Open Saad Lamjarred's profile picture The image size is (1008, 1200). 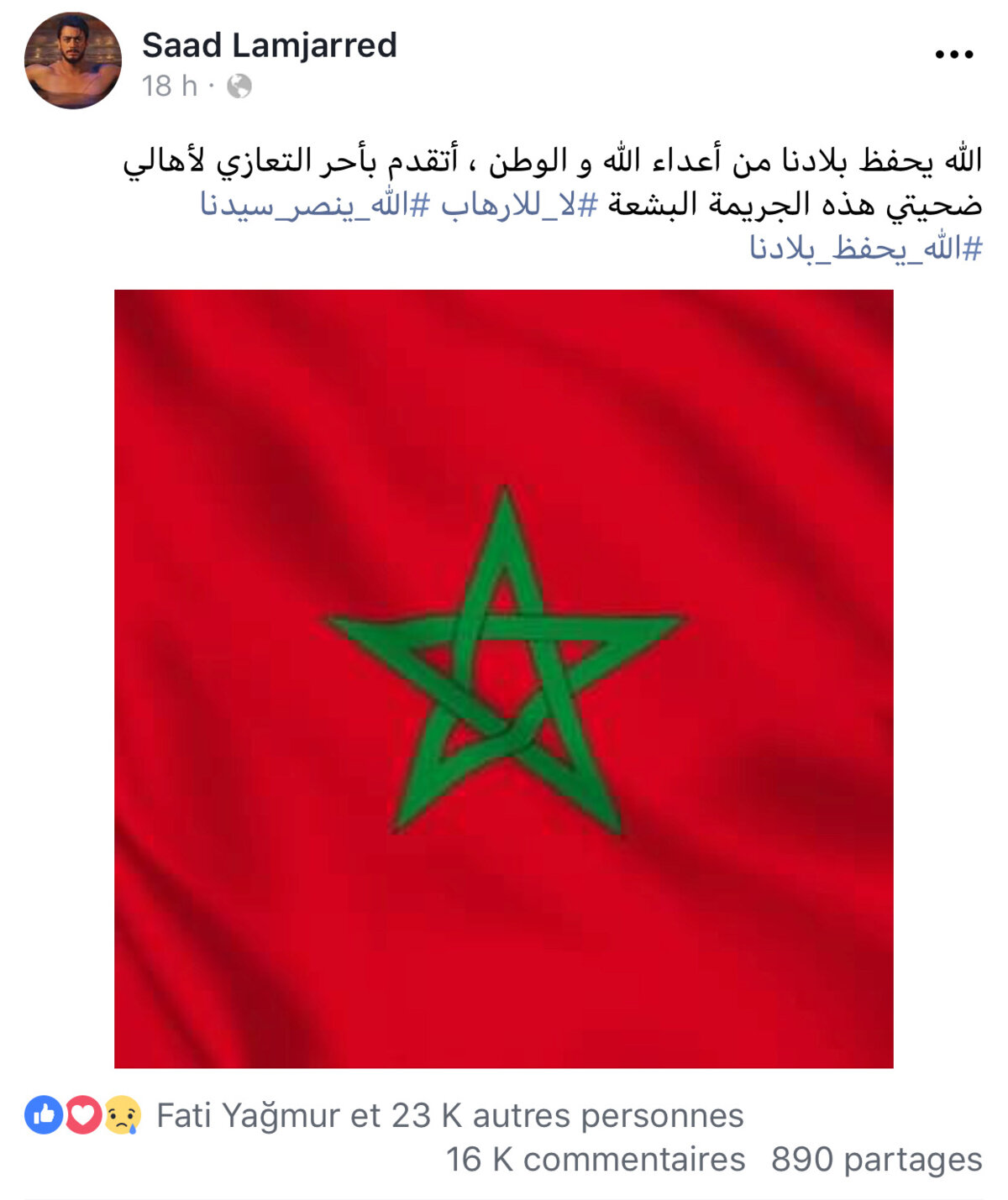pos(73,60)
